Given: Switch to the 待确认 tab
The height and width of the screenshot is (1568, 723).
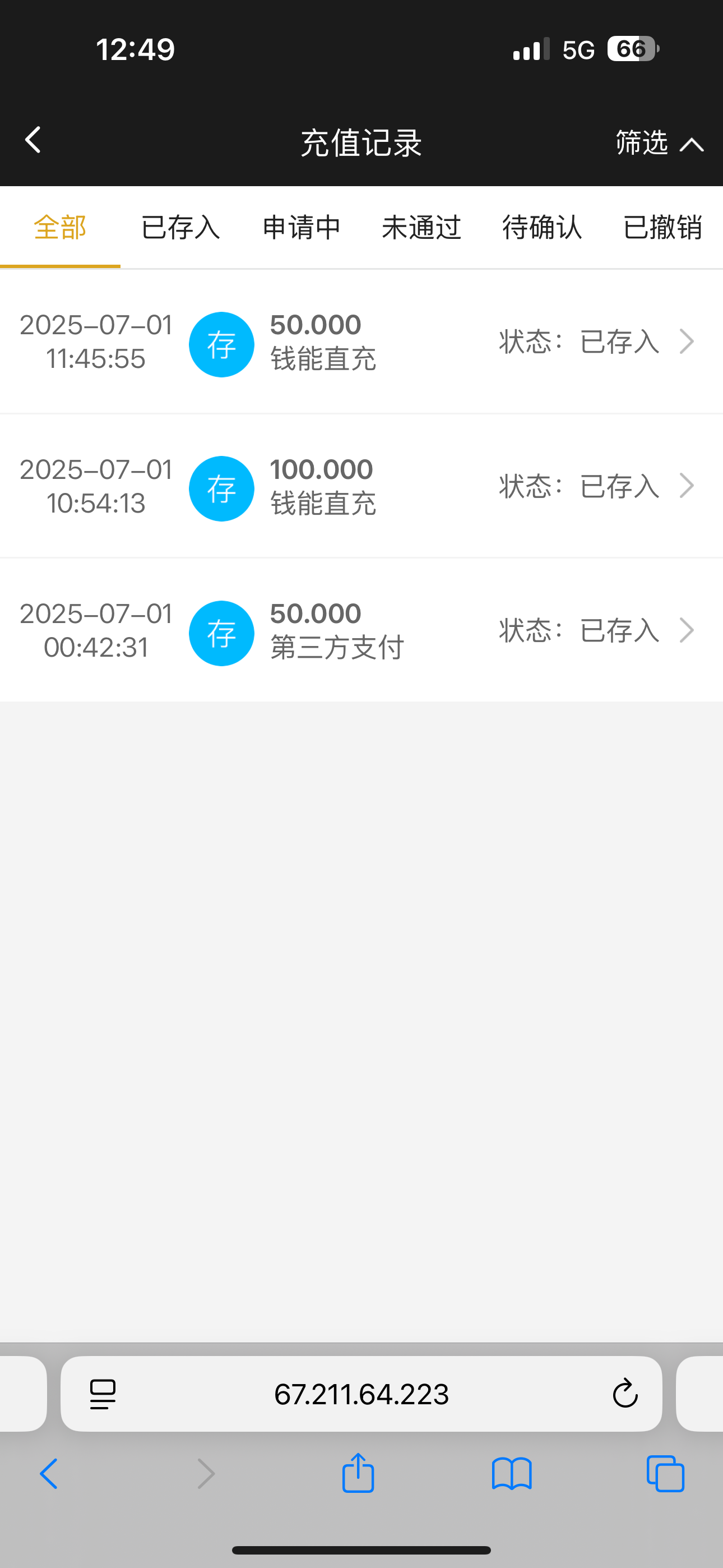Looking at the screenshot, I should click(x=541, y=228).
